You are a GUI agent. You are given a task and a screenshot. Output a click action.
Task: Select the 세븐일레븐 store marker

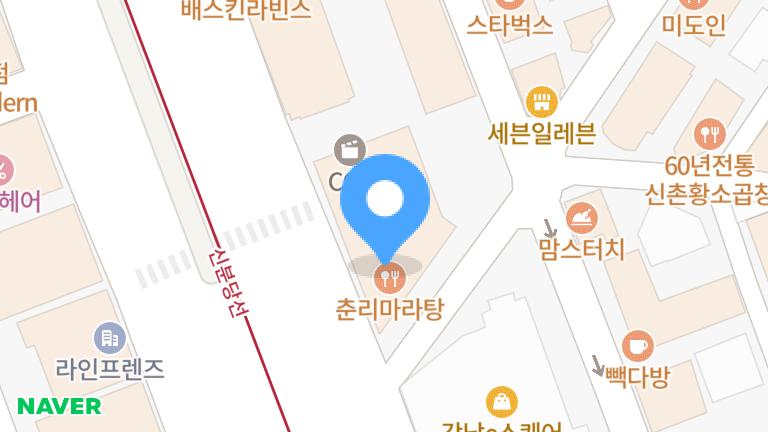click(x=541, y=101)
